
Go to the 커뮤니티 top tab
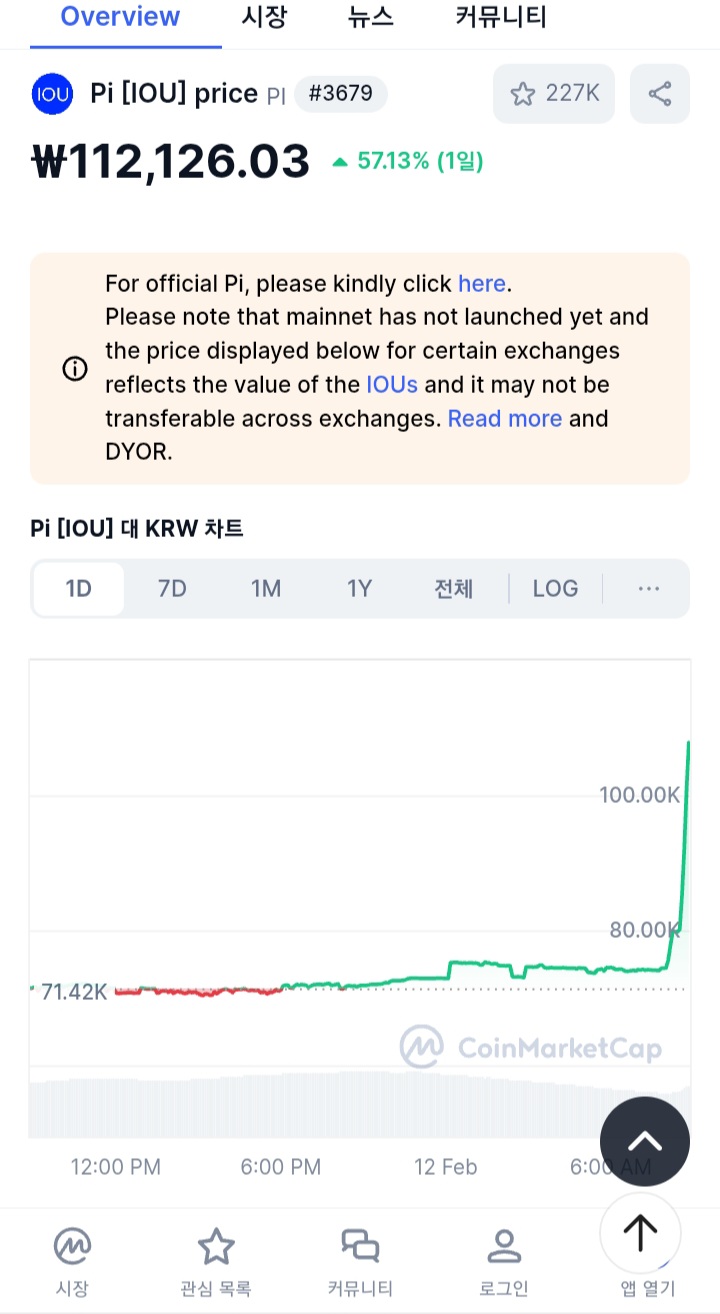pyautogui.click(x=501, y=17)
